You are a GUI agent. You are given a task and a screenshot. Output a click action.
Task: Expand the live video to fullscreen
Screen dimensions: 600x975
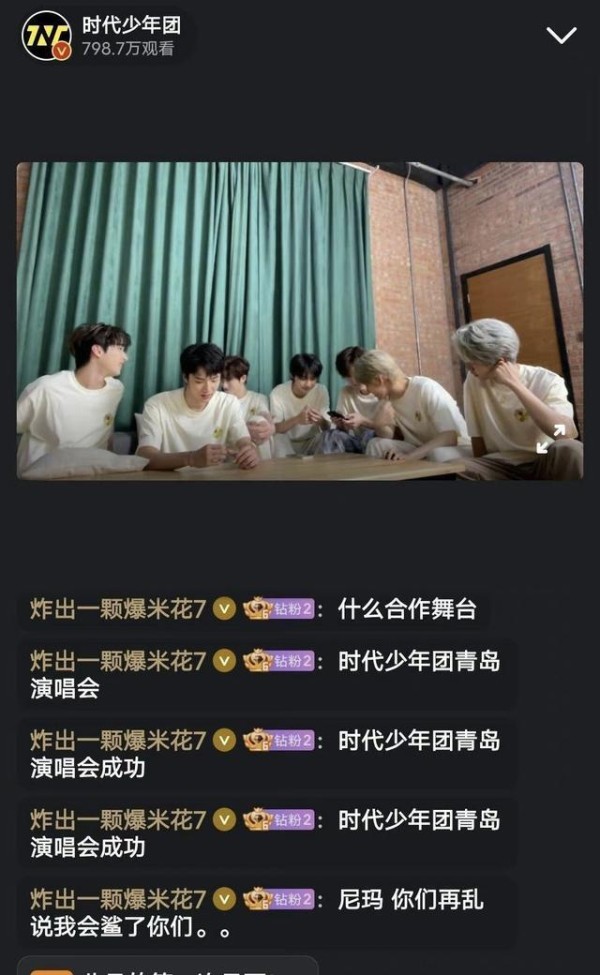[x=551, y=439]
